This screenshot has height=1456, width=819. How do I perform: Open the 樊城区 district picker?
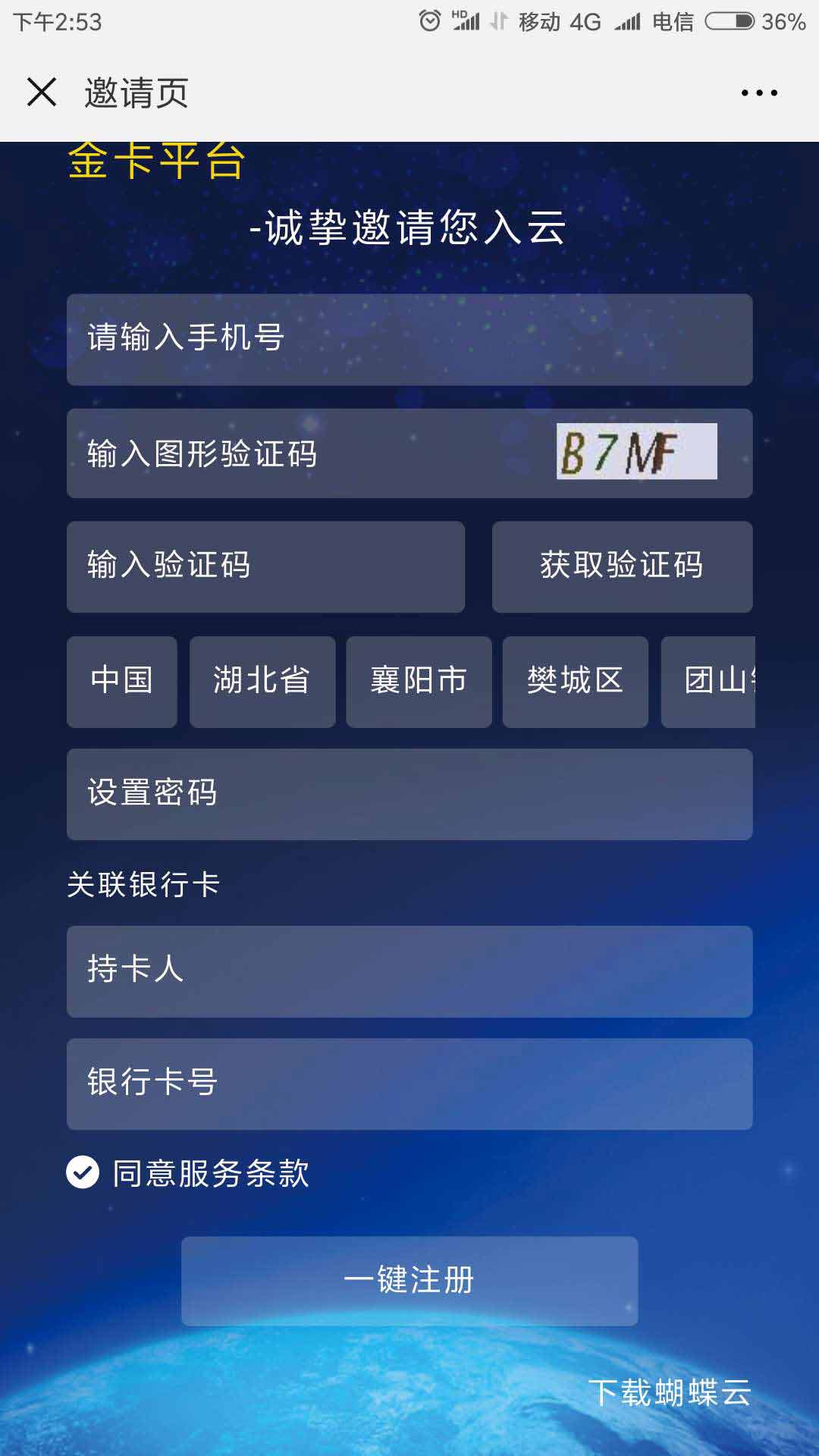(575, 681)
